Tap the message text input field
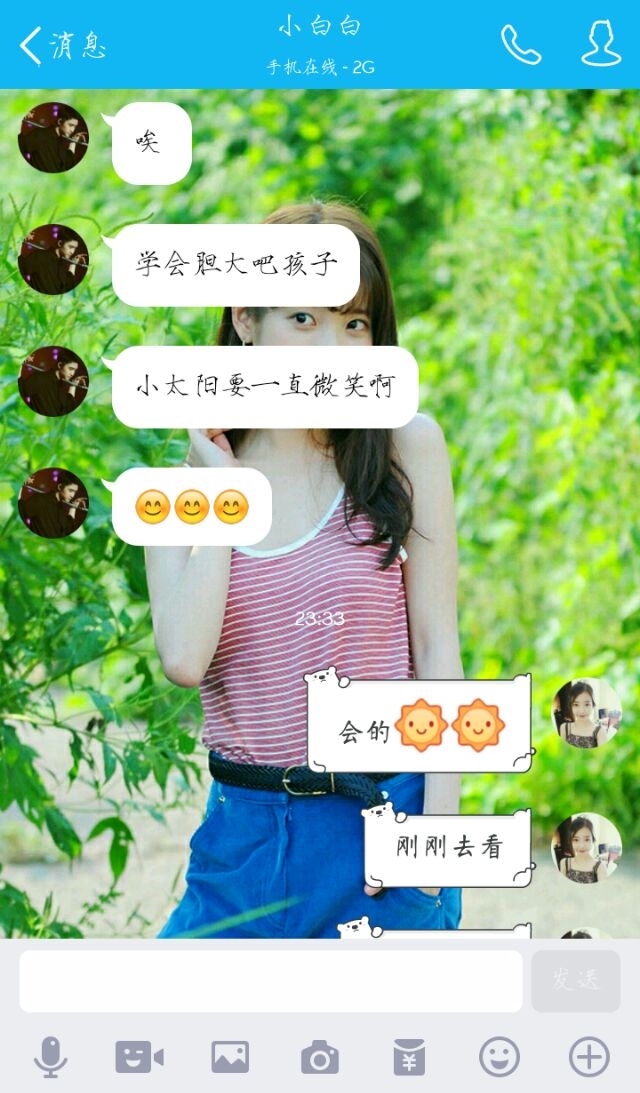This screenshot has width=640, height=1093. 271,981
